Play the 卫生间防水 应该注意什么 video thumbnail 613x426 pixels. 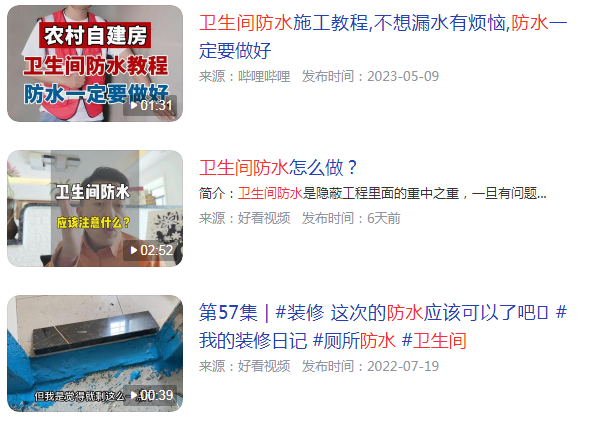95,208
